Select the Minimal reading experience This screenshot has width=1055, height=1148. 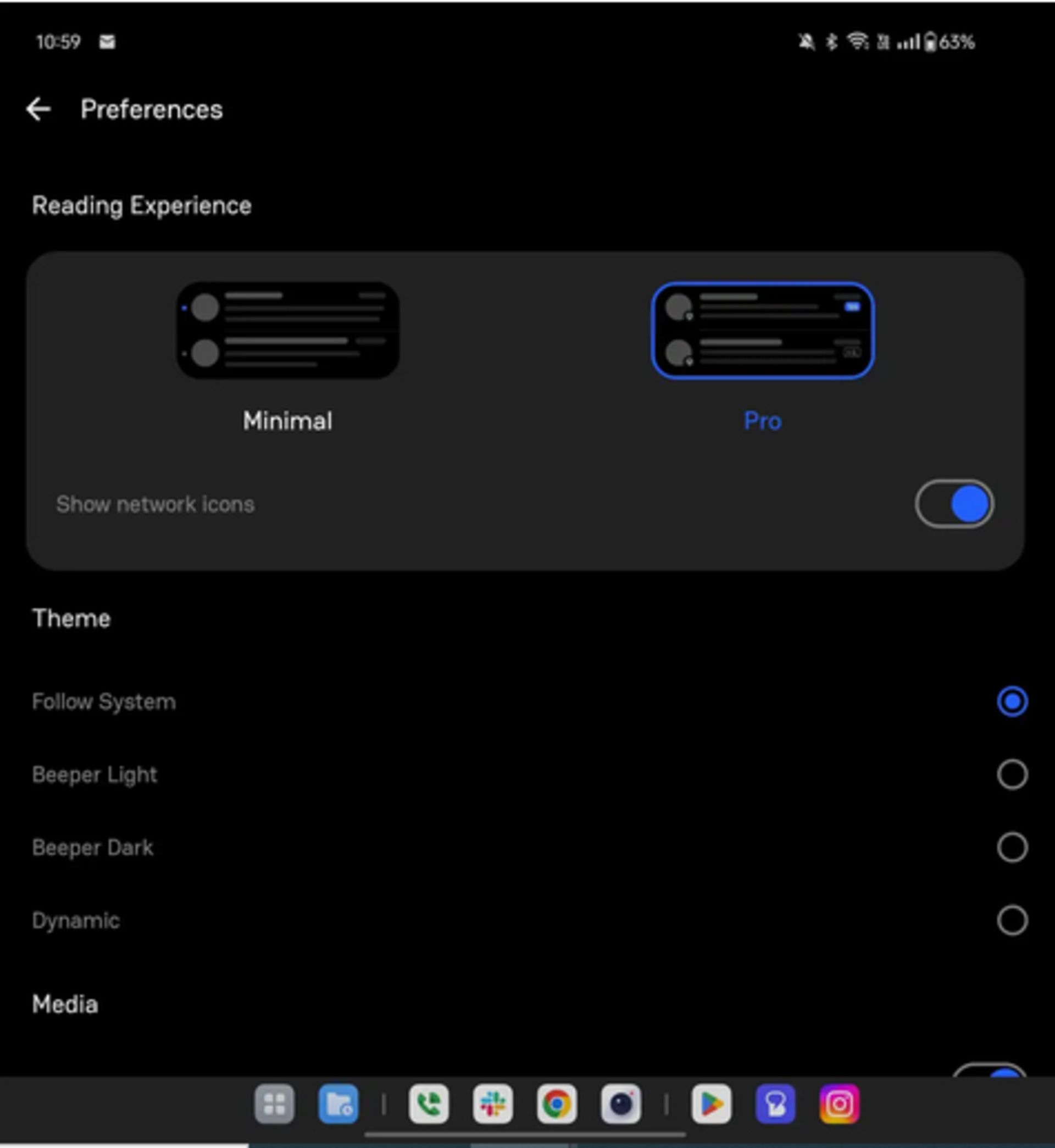click(x=287, y=331)
